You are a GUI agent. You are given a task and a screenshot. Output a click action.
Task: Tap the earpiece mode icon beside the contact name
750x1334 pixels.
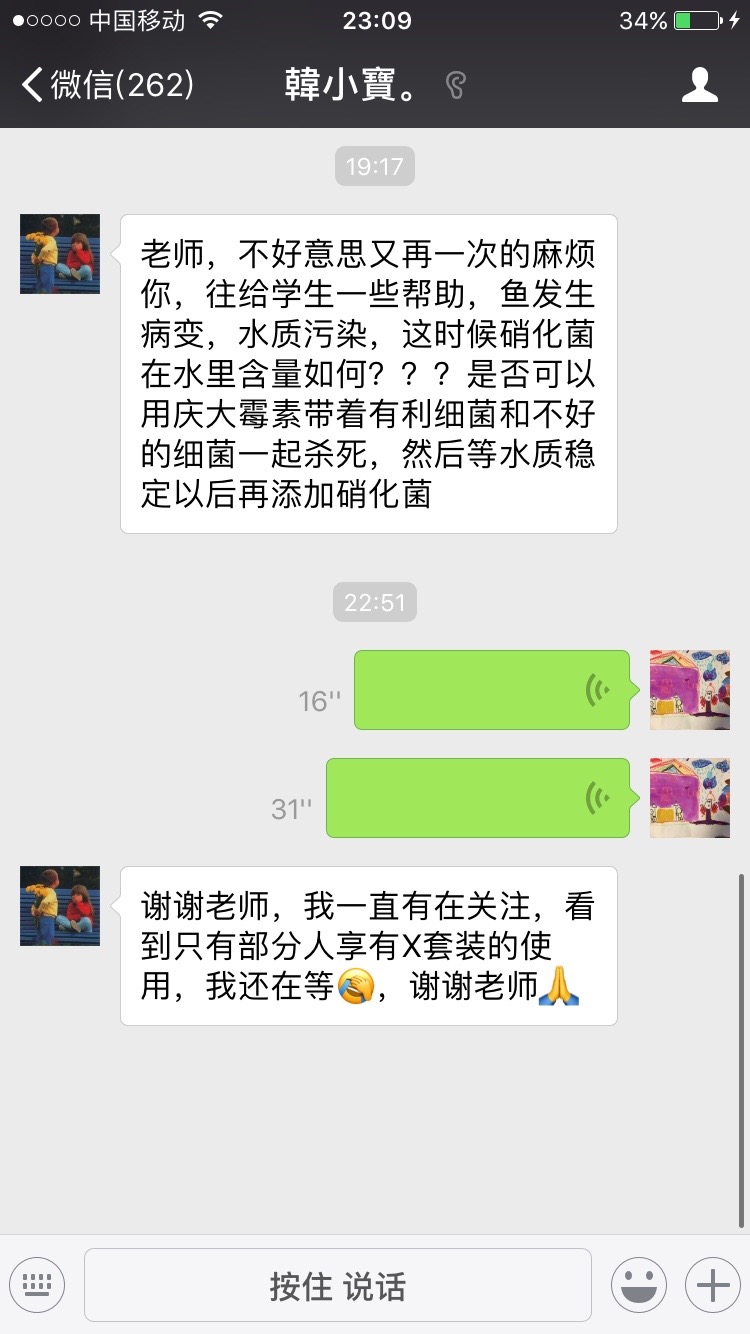tap(455, 87)
